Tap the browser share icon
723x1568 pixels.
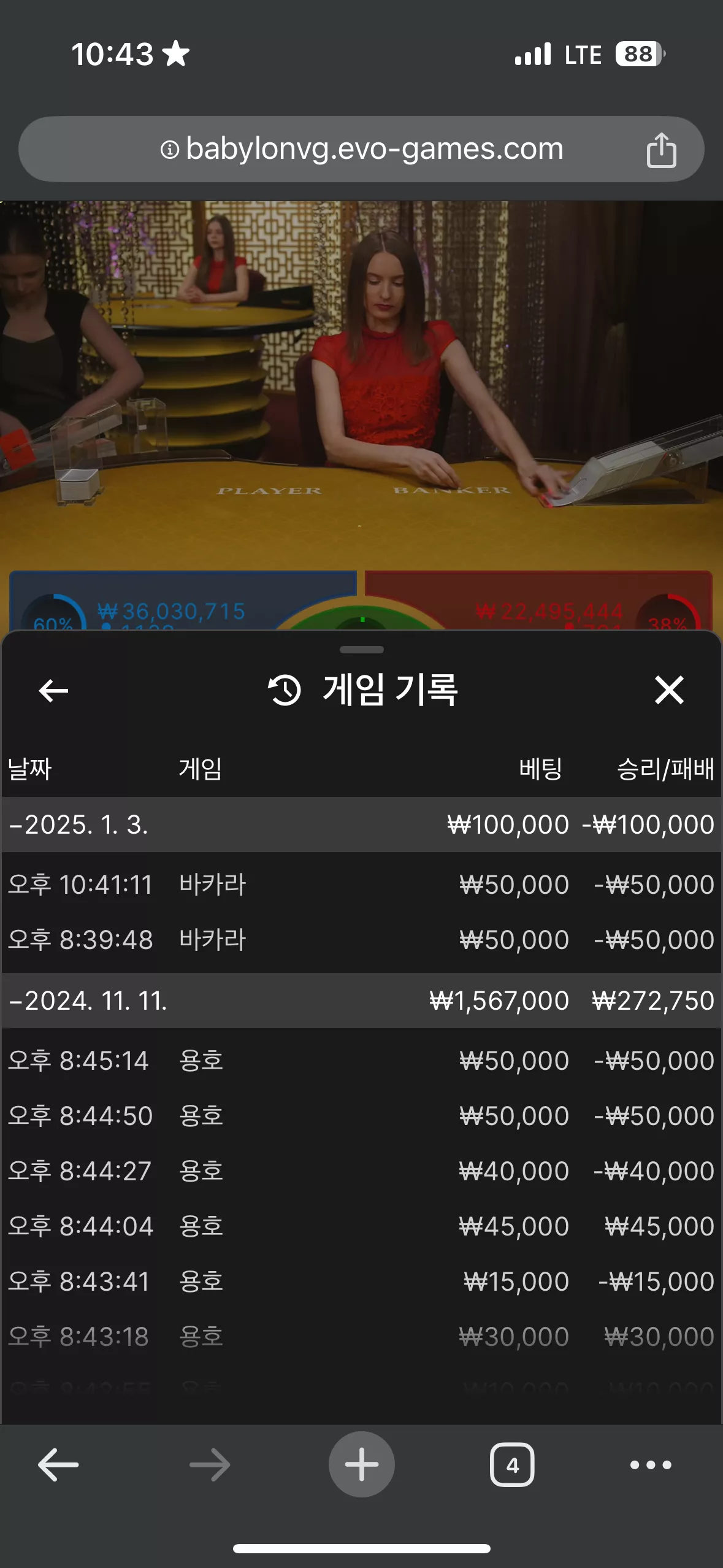pos(661,150)
